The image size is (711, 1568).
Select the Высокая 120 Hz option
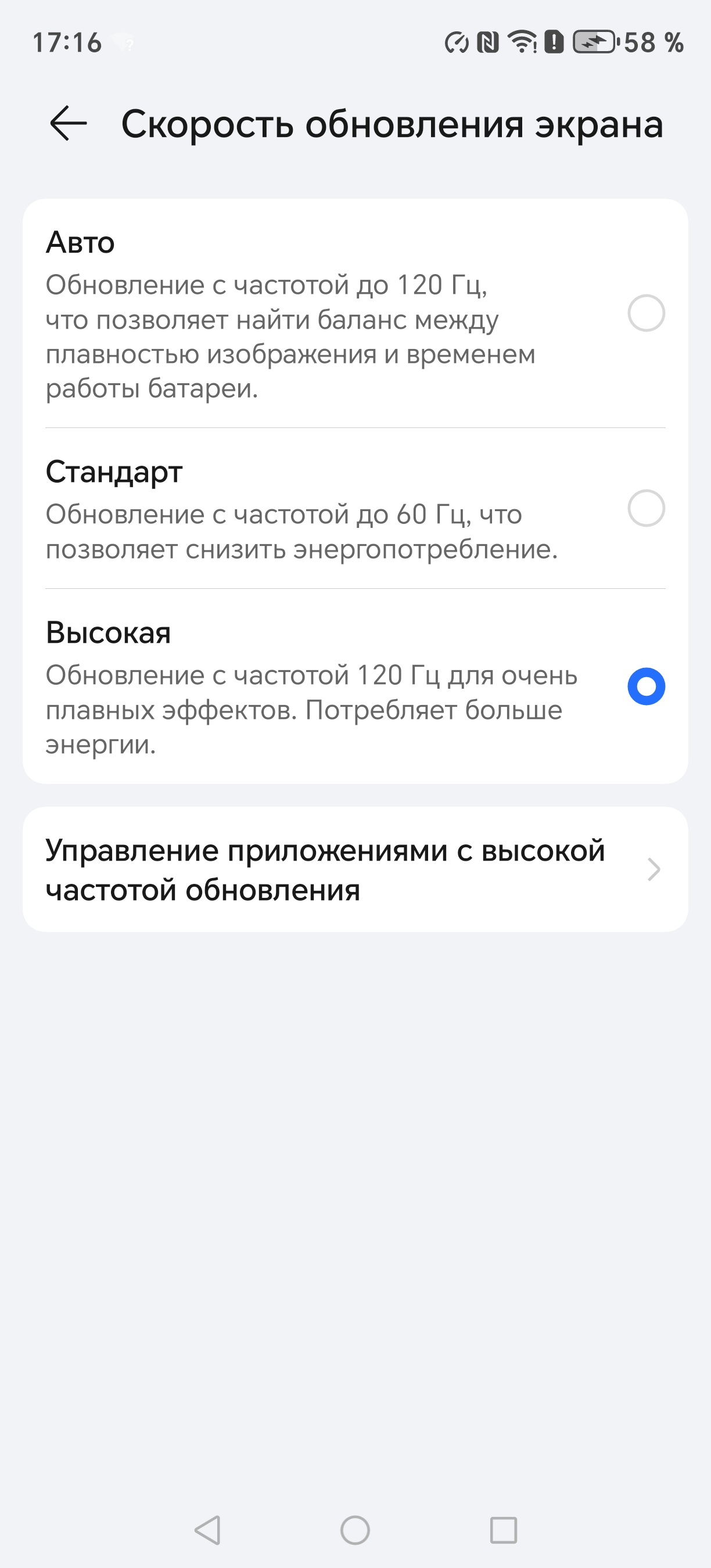click(x=645, y=686)
